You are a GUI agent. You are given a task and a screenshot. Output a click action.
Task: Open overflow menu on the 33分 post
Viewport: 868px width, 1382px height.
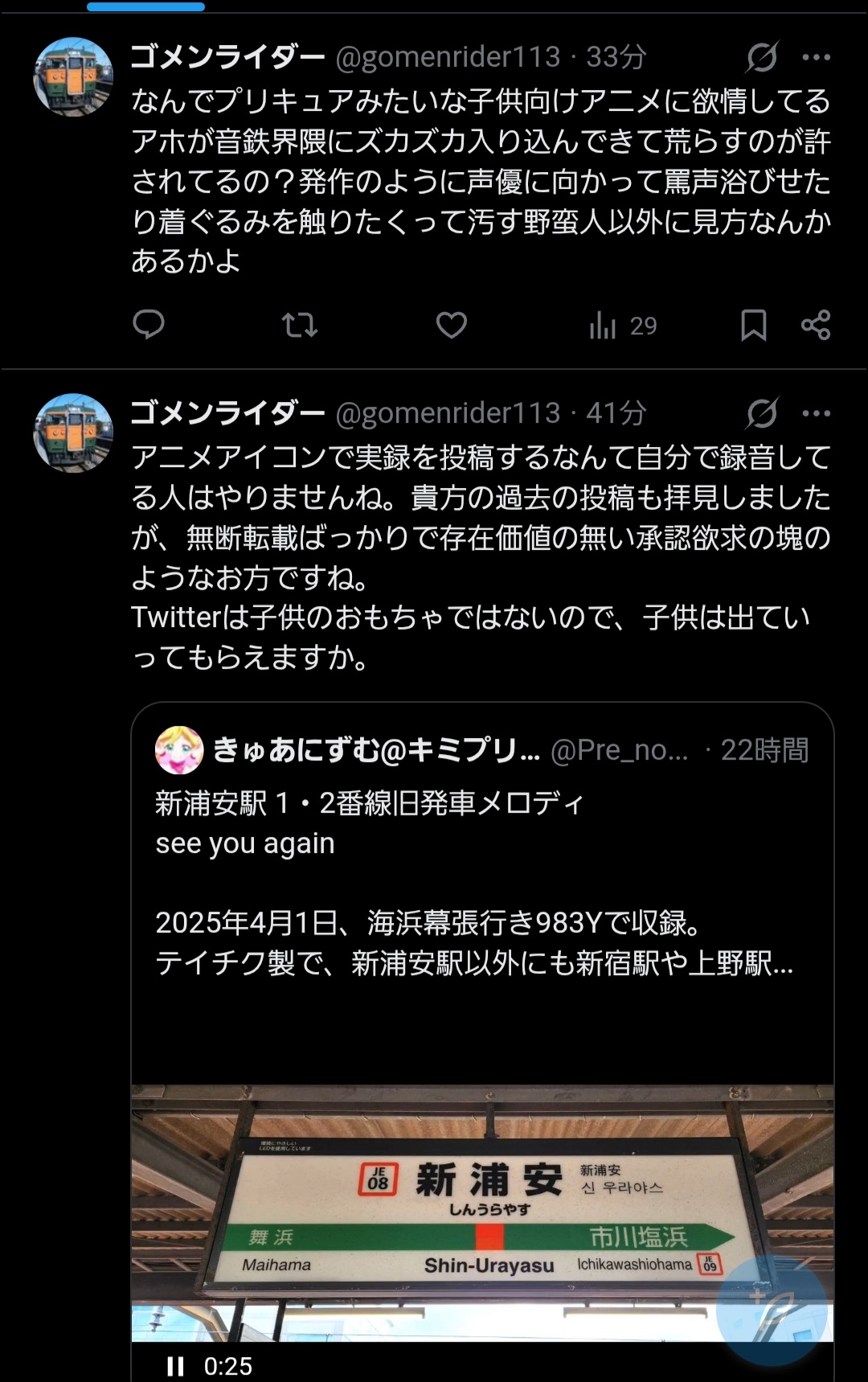click(x=816, y=57)
